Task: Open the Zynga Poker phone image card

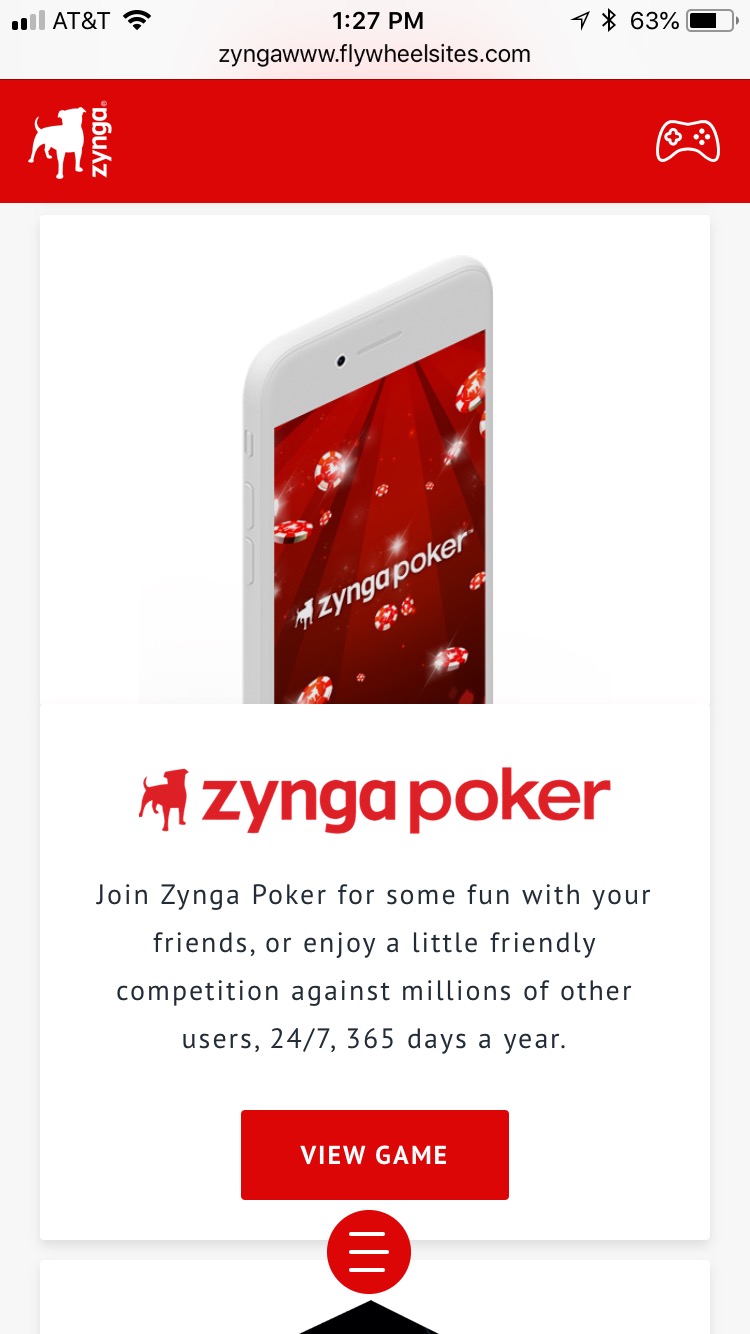Action: tap(375, 460)
